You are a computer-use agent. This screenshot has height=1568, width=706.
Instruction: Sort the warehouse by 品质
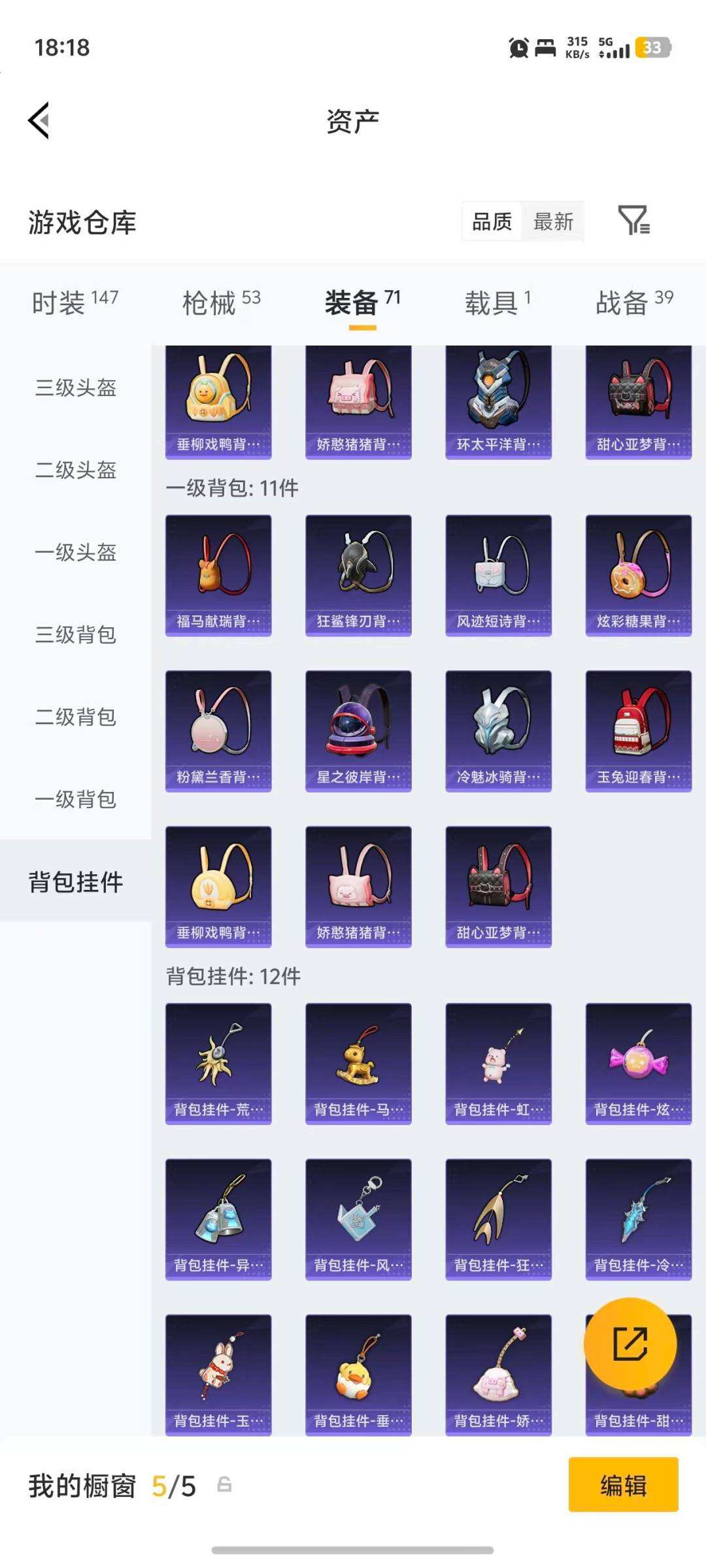[492, 222]
